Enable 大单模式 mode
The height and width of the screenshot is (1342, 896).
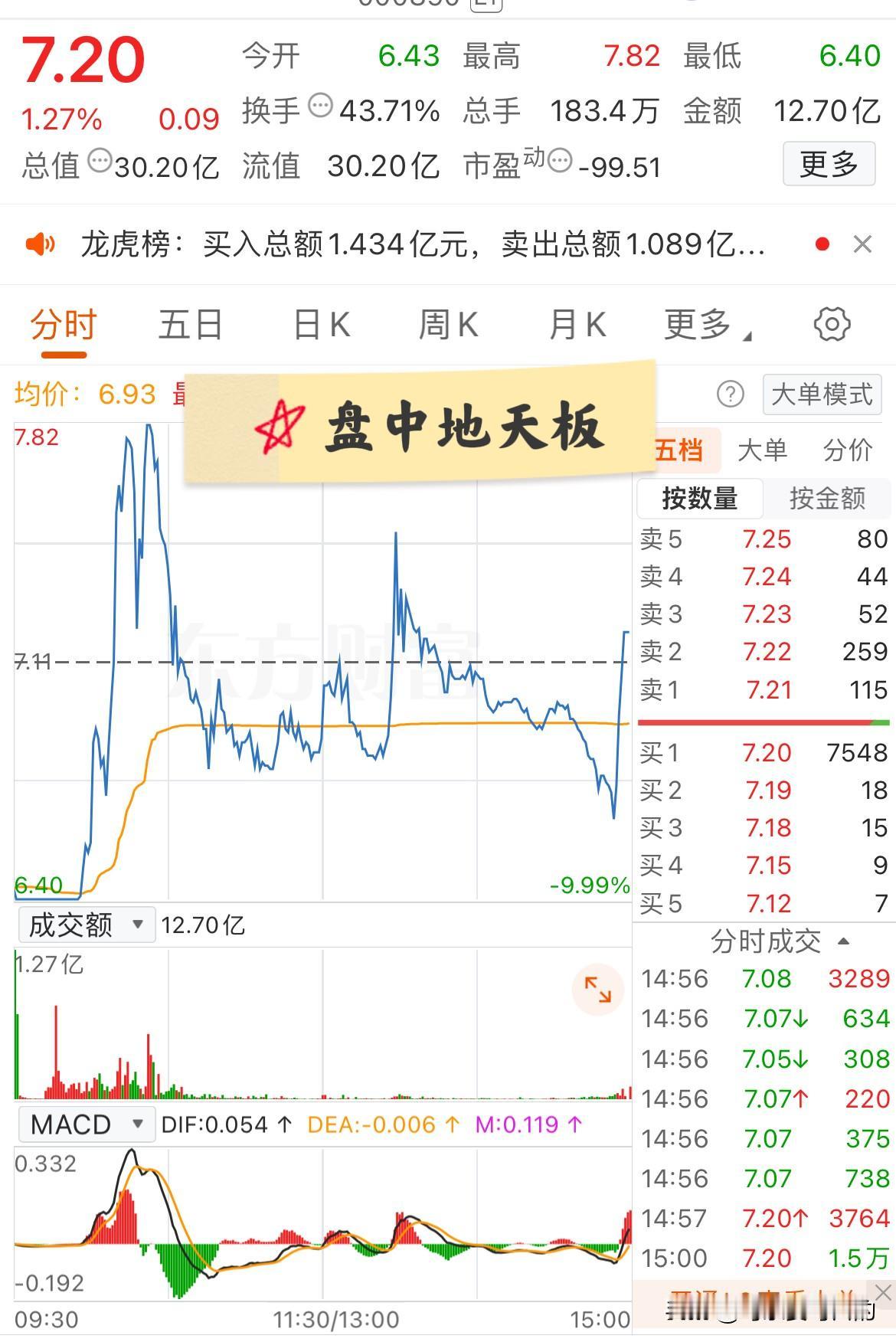(x=820, y=394)
